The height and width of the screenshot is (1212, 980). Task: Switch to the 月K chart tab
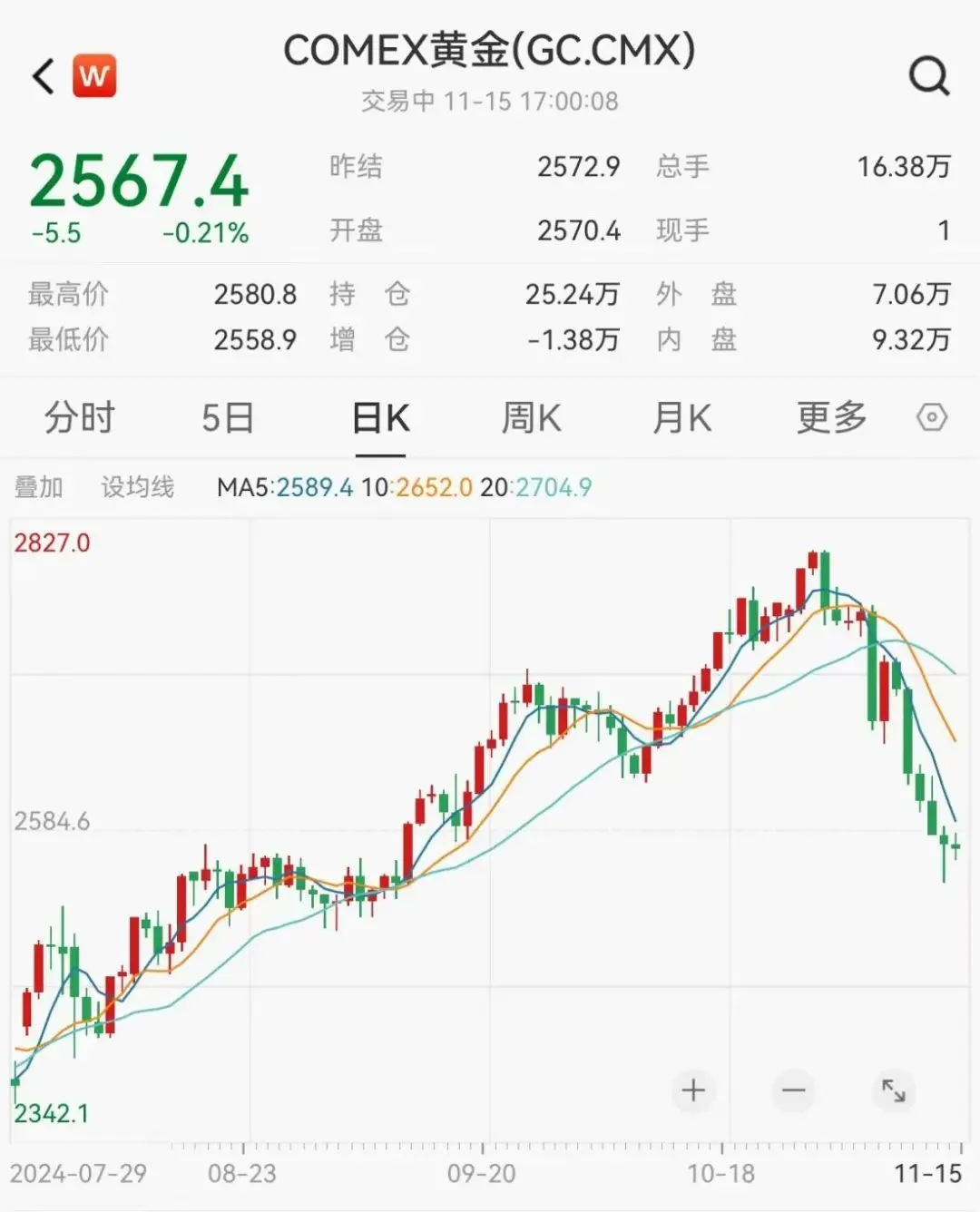[x=682, y=418]
